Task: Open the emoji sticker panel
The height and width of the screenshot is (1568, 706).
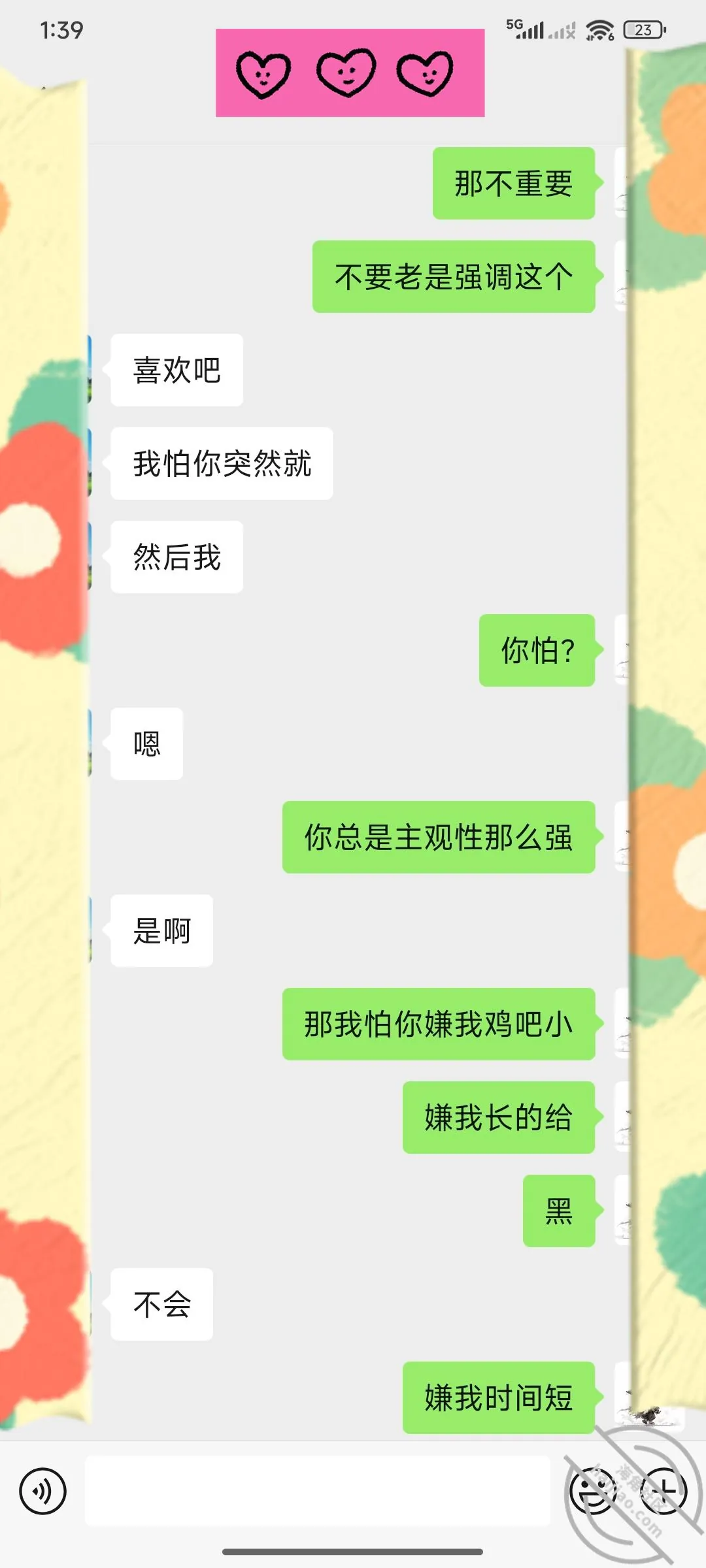Action: [x=593, y=1491]
